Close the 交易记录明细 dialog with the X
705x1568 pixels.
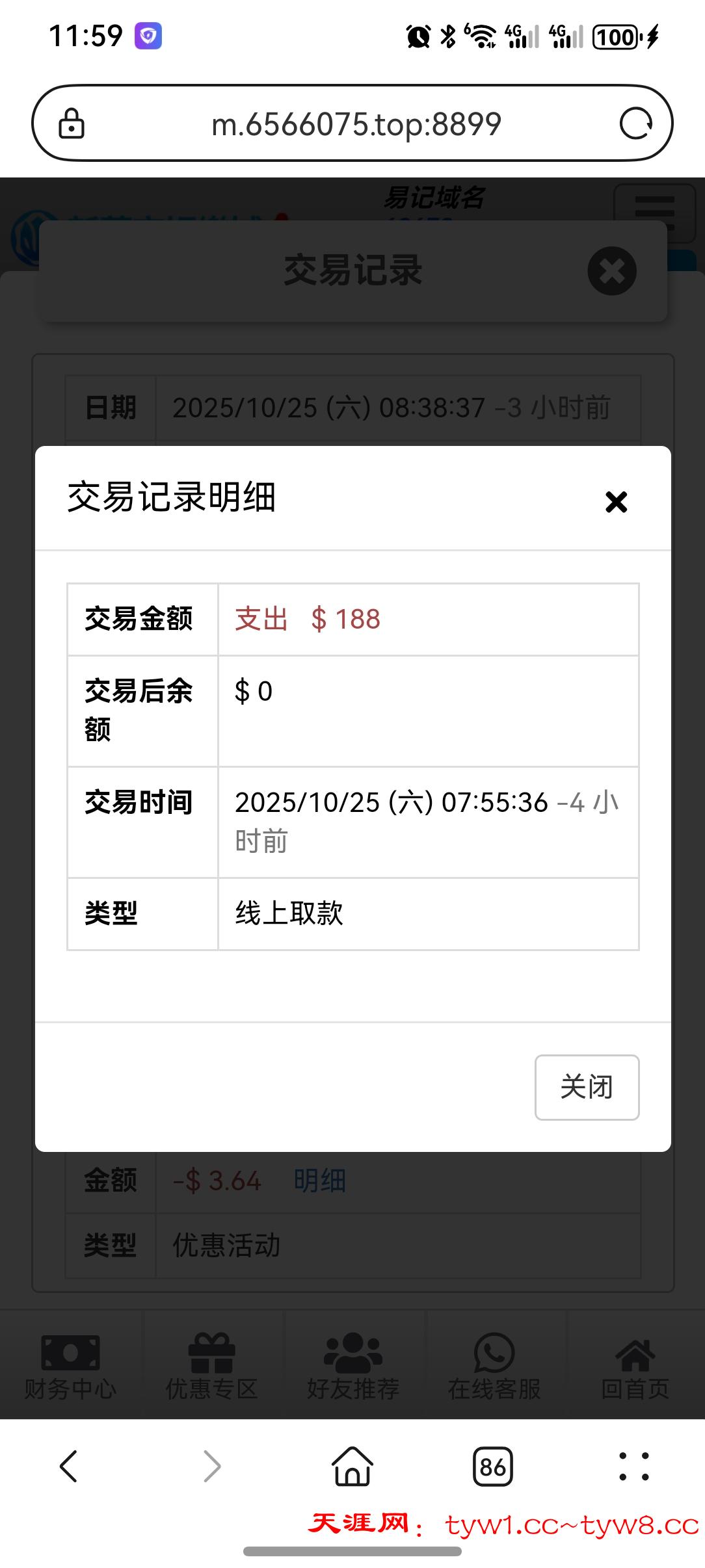click(x=616, y=502)
